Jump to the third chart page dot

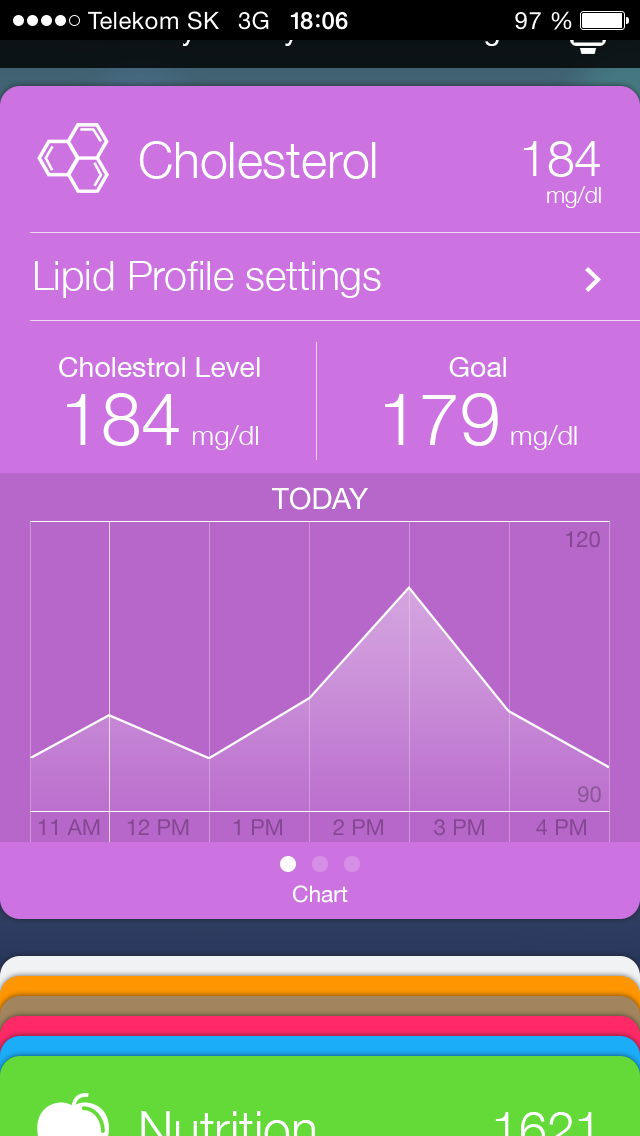point(352,864)
